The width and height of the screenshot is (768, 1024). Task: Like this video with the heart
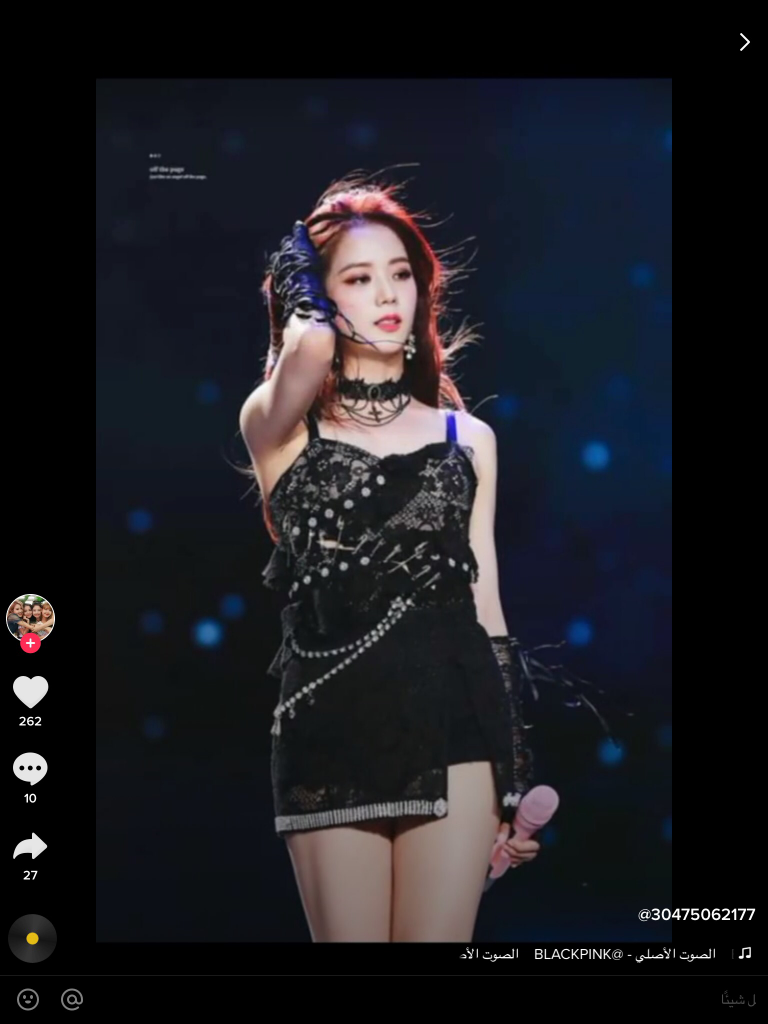[30, 692]
